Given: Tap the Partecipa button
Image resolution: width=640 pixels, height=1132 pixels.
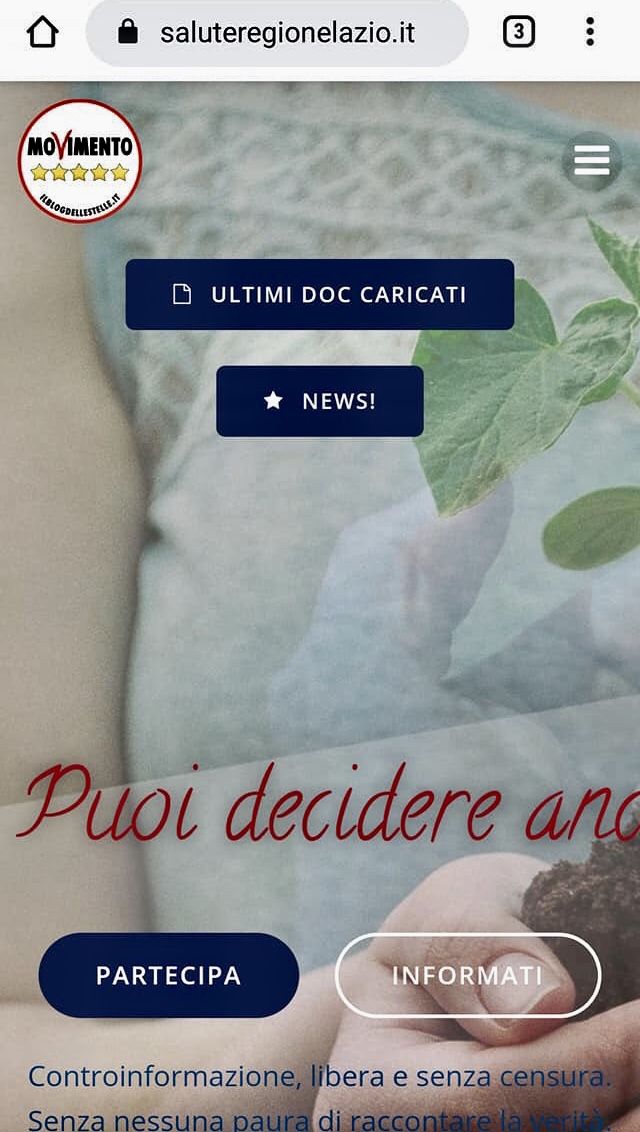Looking at the screenshot, I should coord(168,975).
